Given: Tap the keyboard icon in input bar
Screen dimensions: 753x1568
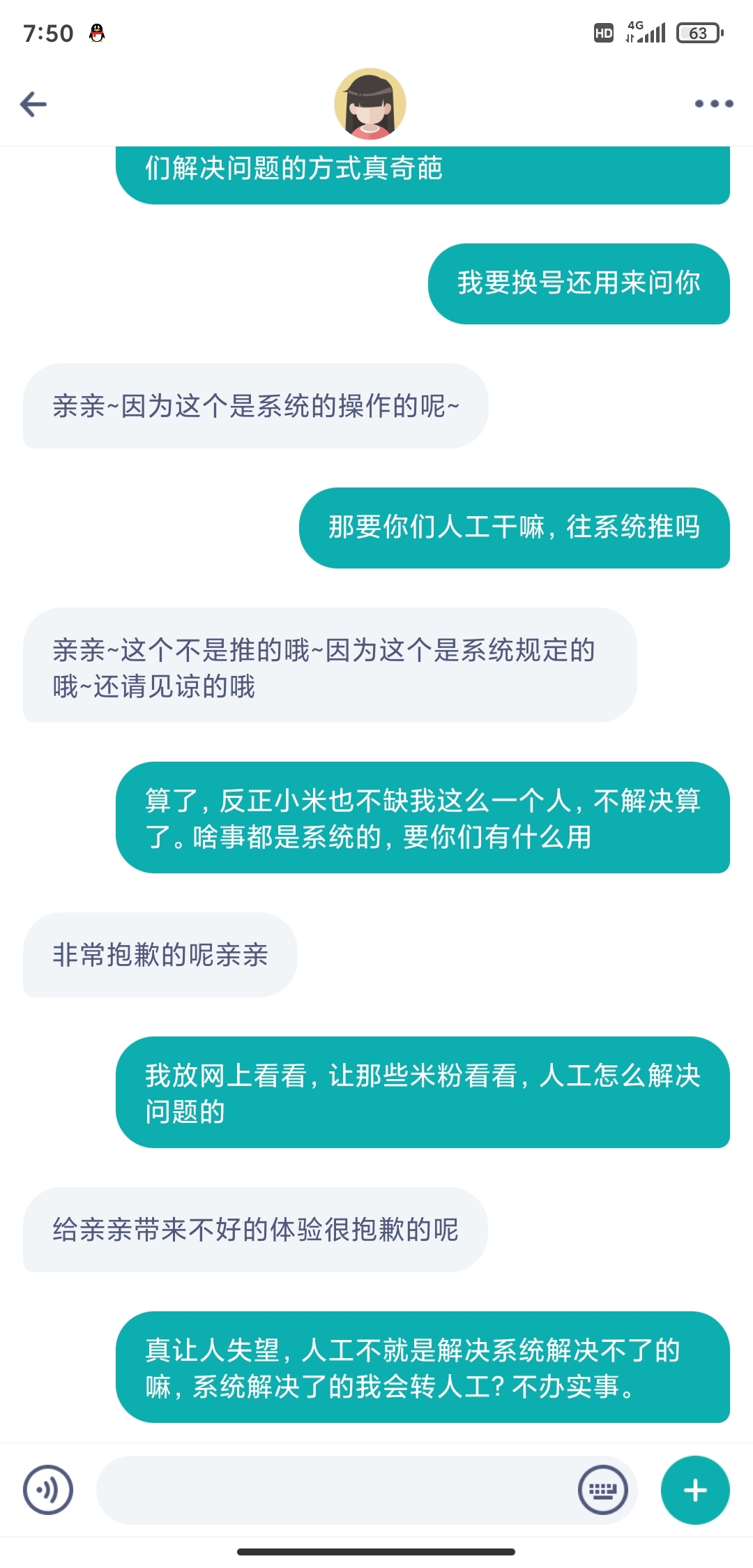Looking at the screenshot, I should pos(603,1490).
